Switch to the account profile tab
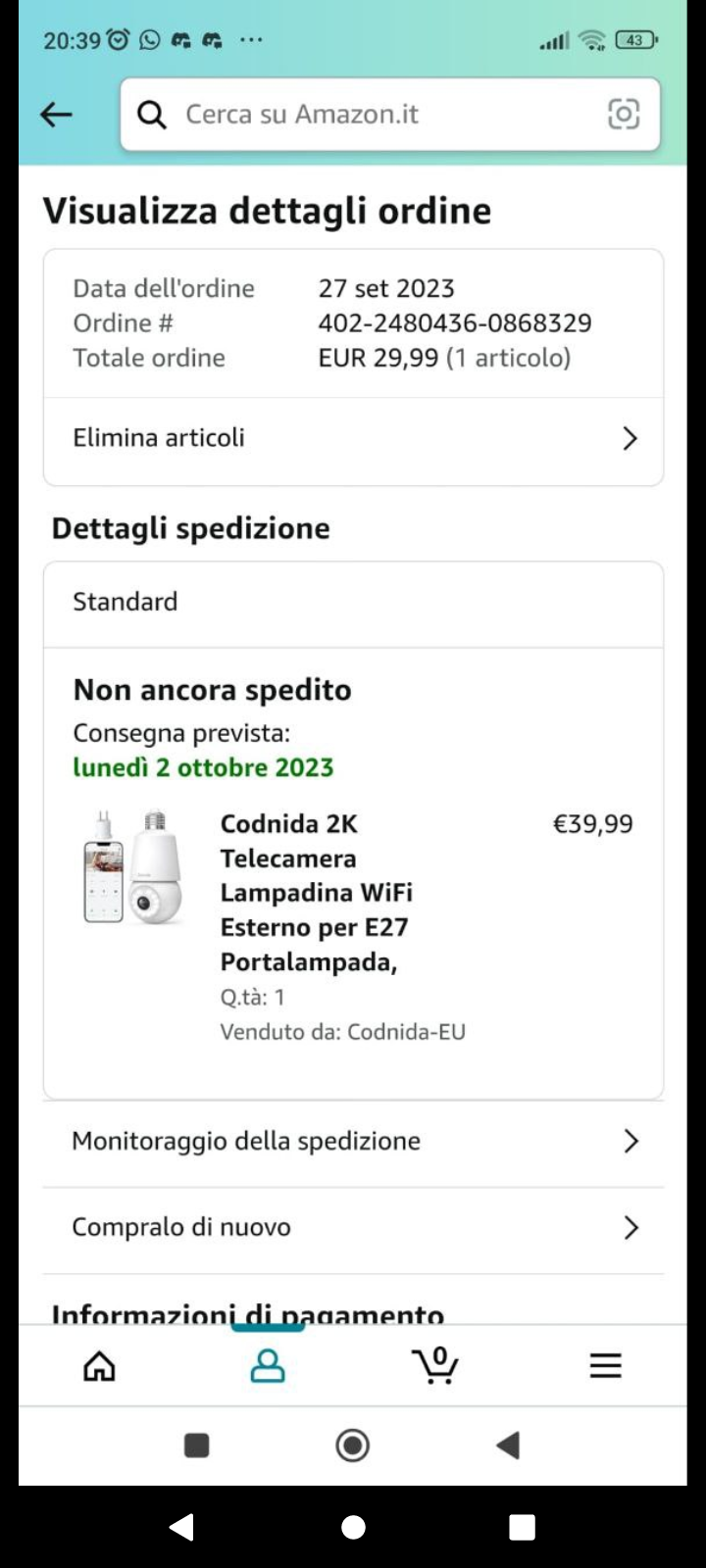The image size is (706, 1568). 268,1365
